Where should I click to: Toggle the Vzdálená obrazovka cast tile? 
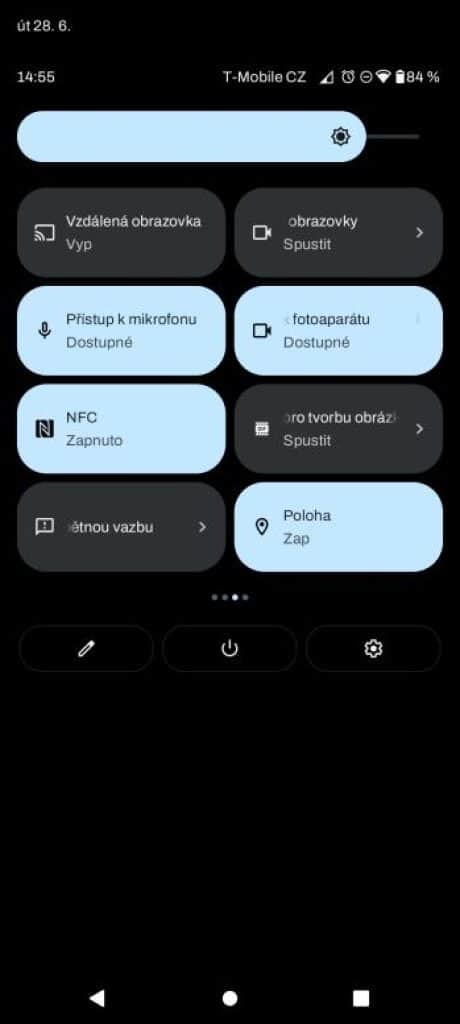click(x=122, y=232)
